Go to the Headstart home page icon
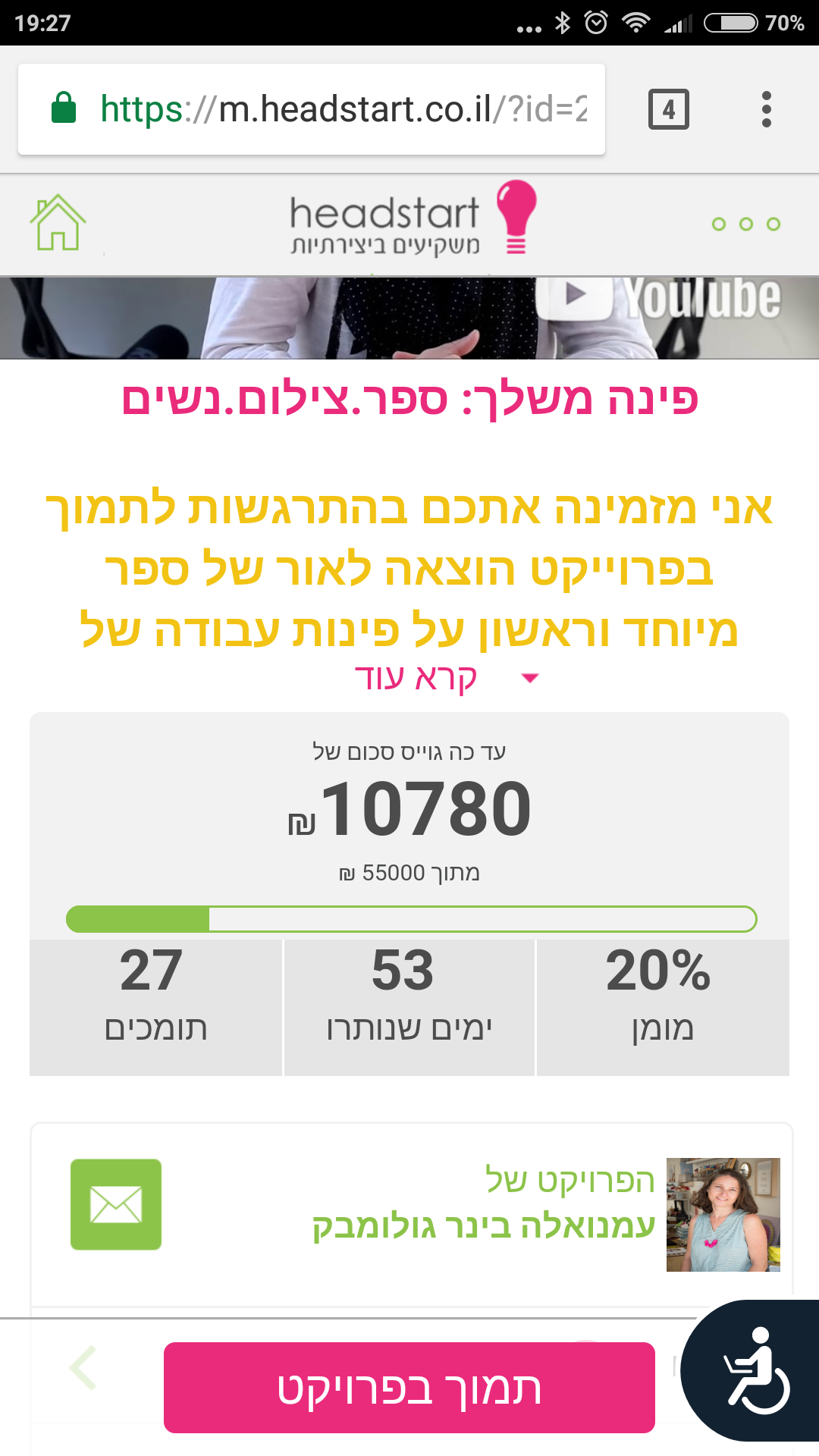This screenshot has height=1456, width=819. click(58, 222)
